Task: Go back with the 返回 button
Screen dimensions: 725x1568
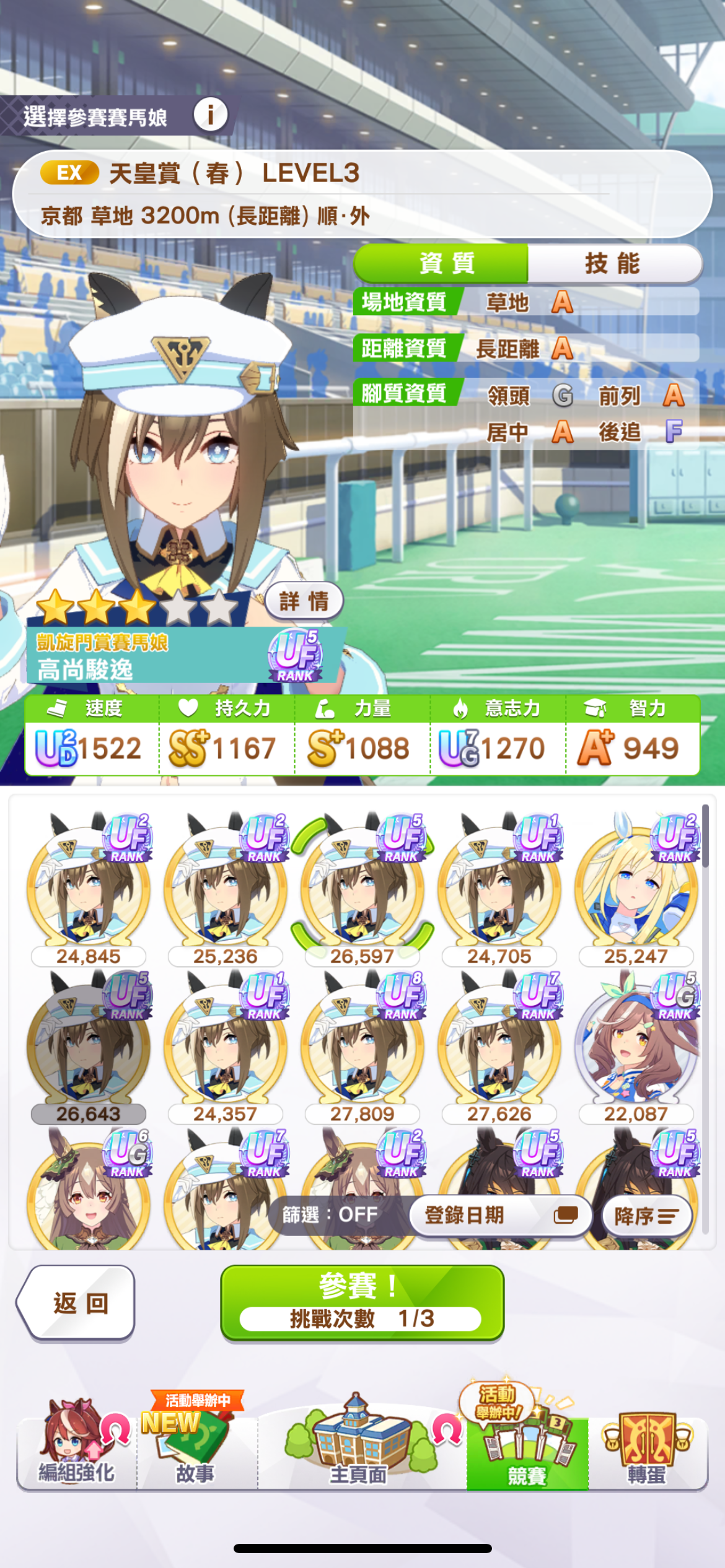Action: (77, 1303)
